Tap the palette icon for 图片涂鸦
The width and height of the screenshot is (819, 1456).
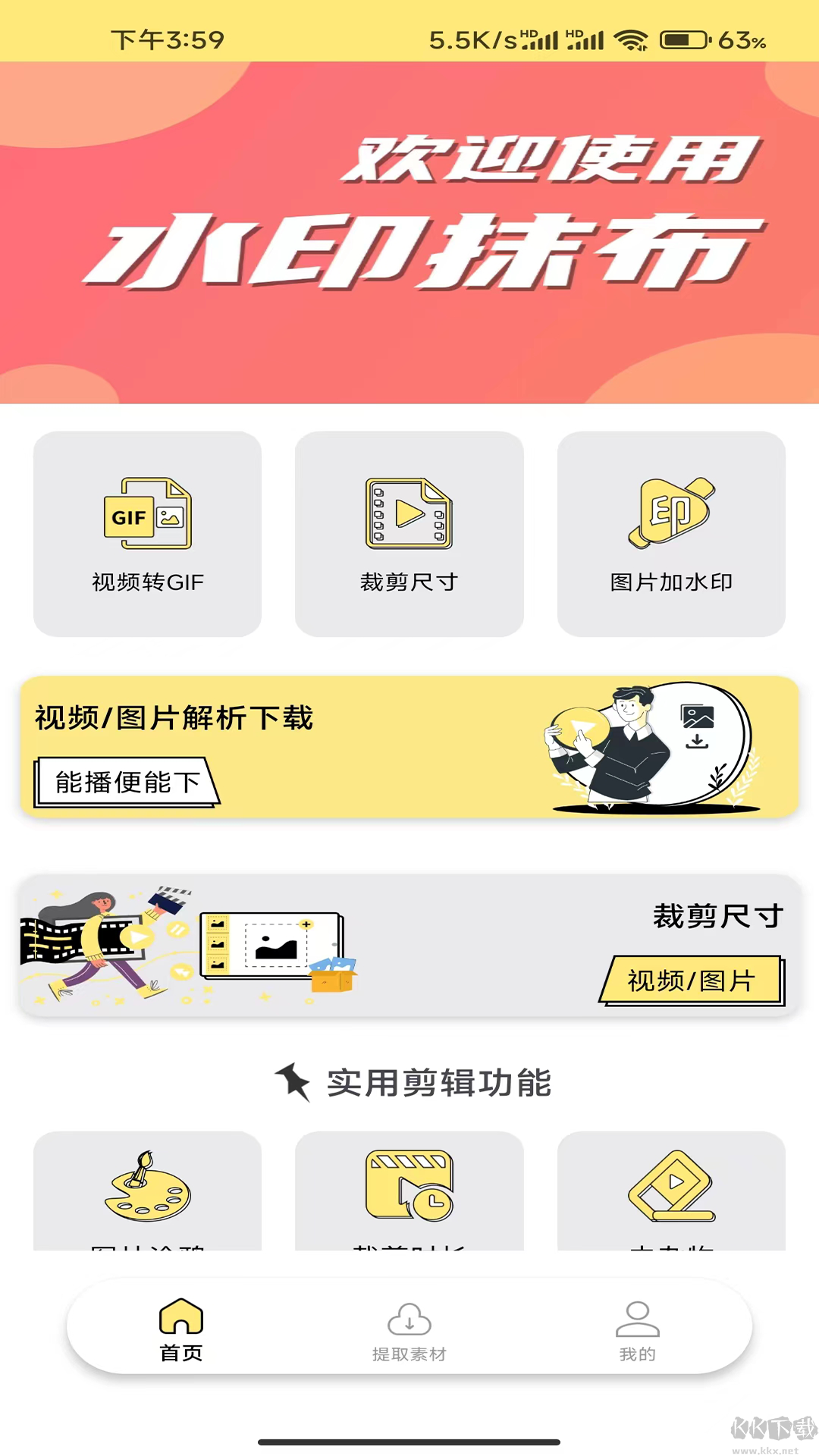[x=146, y=1191]
